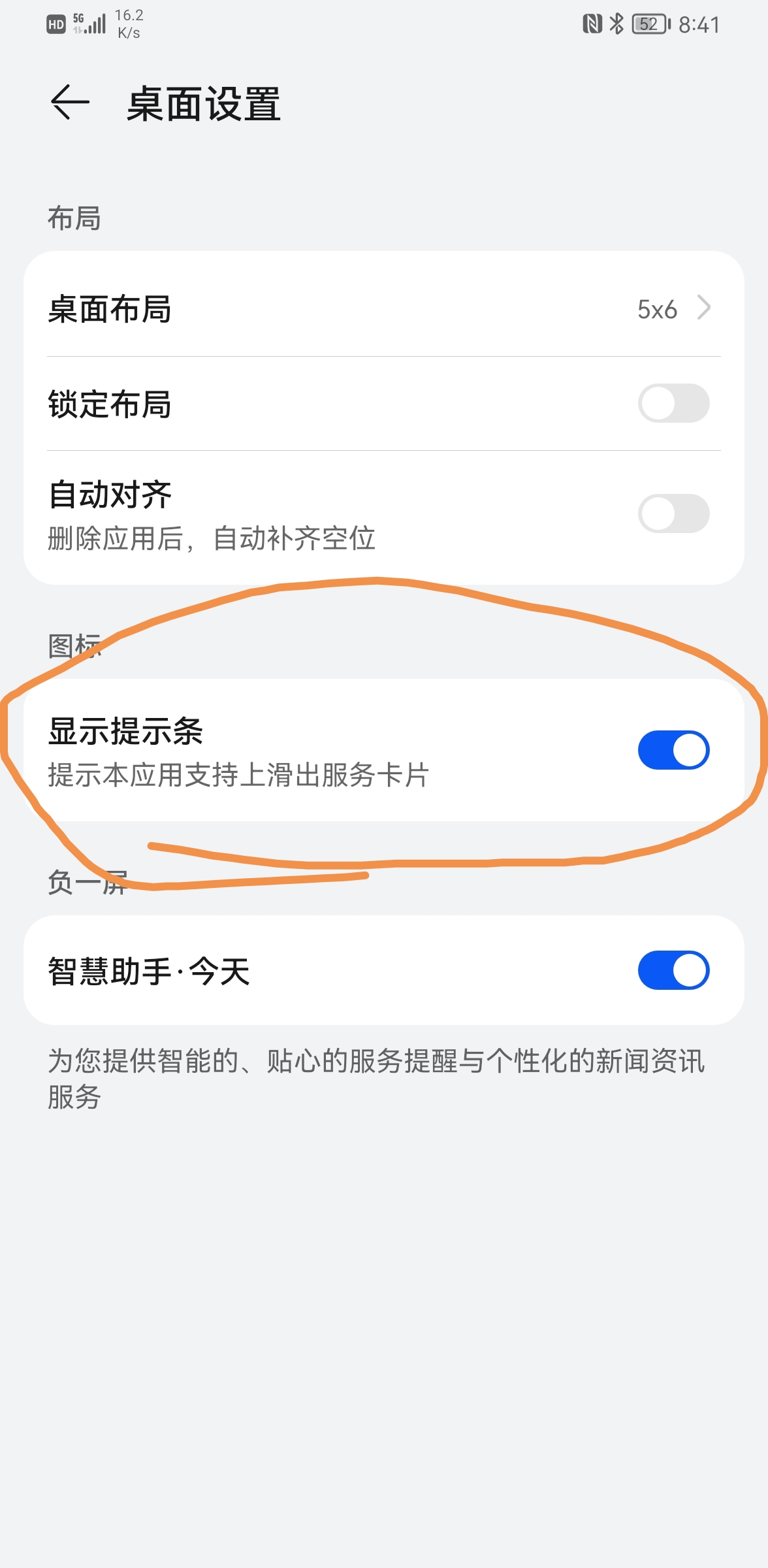
Task: Turn off 智慧助手·今天 toggle
Action: (673, 970)
